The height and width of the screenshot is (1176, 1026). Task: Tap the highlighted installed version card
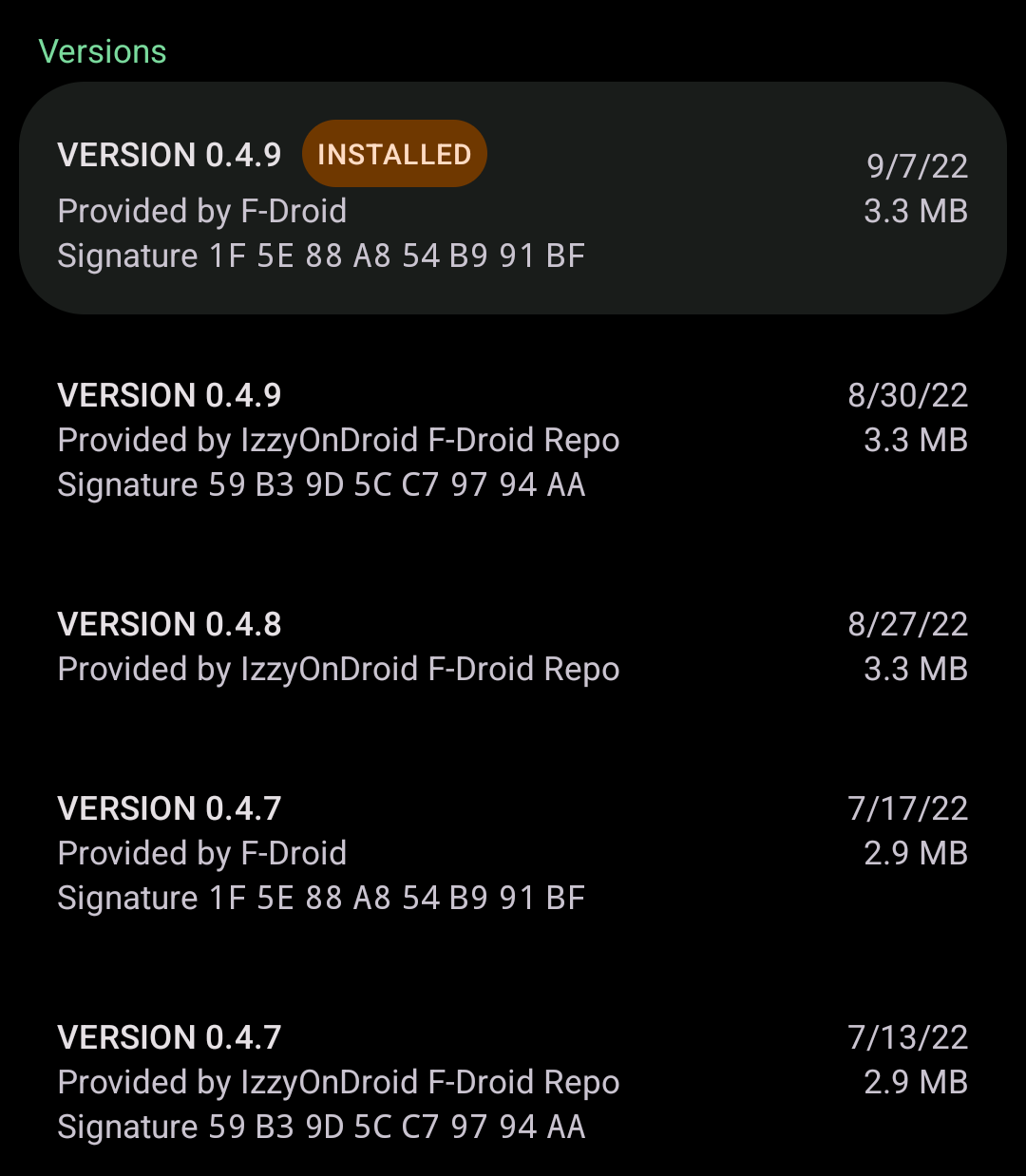[x=513, y=197]
